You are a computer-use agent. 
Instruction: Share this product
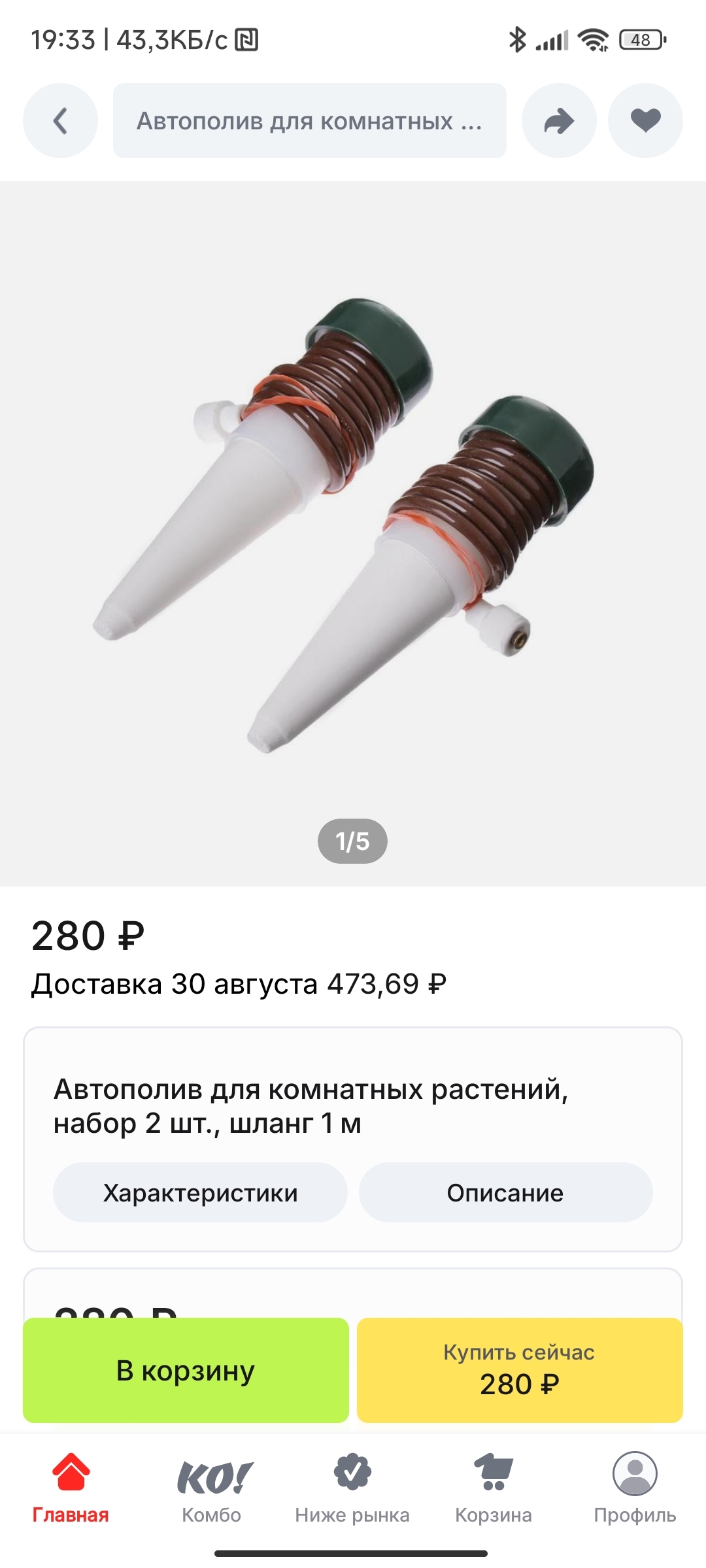click(x=558, y=121)
